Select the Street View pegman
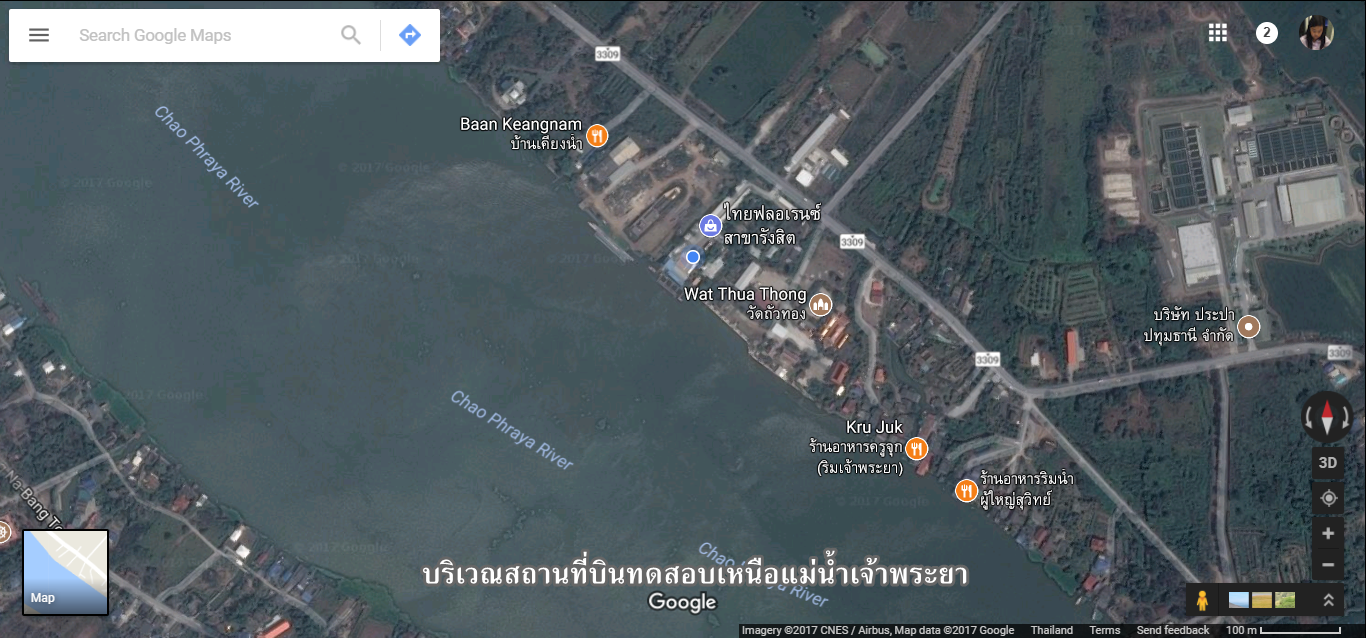This screenshot has width=1366, height=638. 1203,600
